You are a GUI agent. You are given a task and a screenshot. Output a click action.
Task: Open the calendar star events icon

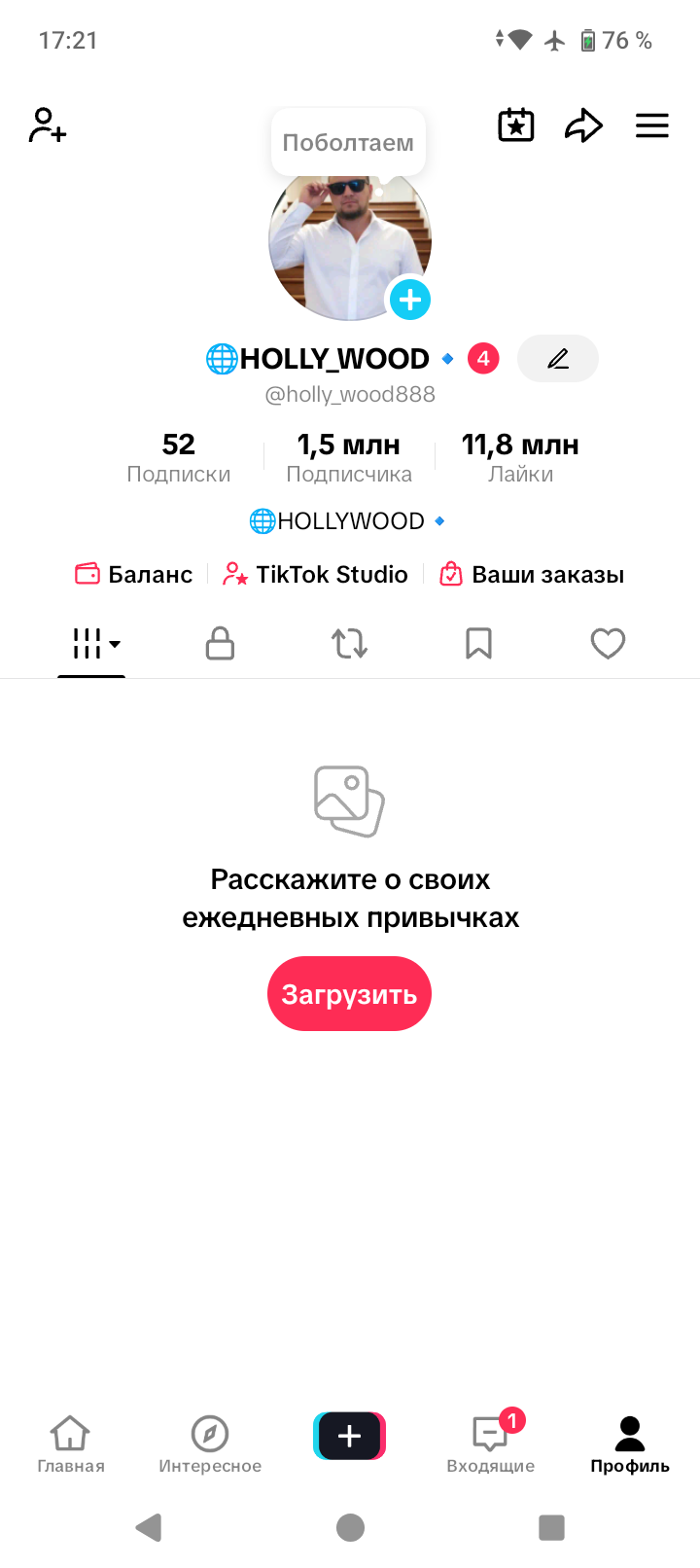point(516,125)
